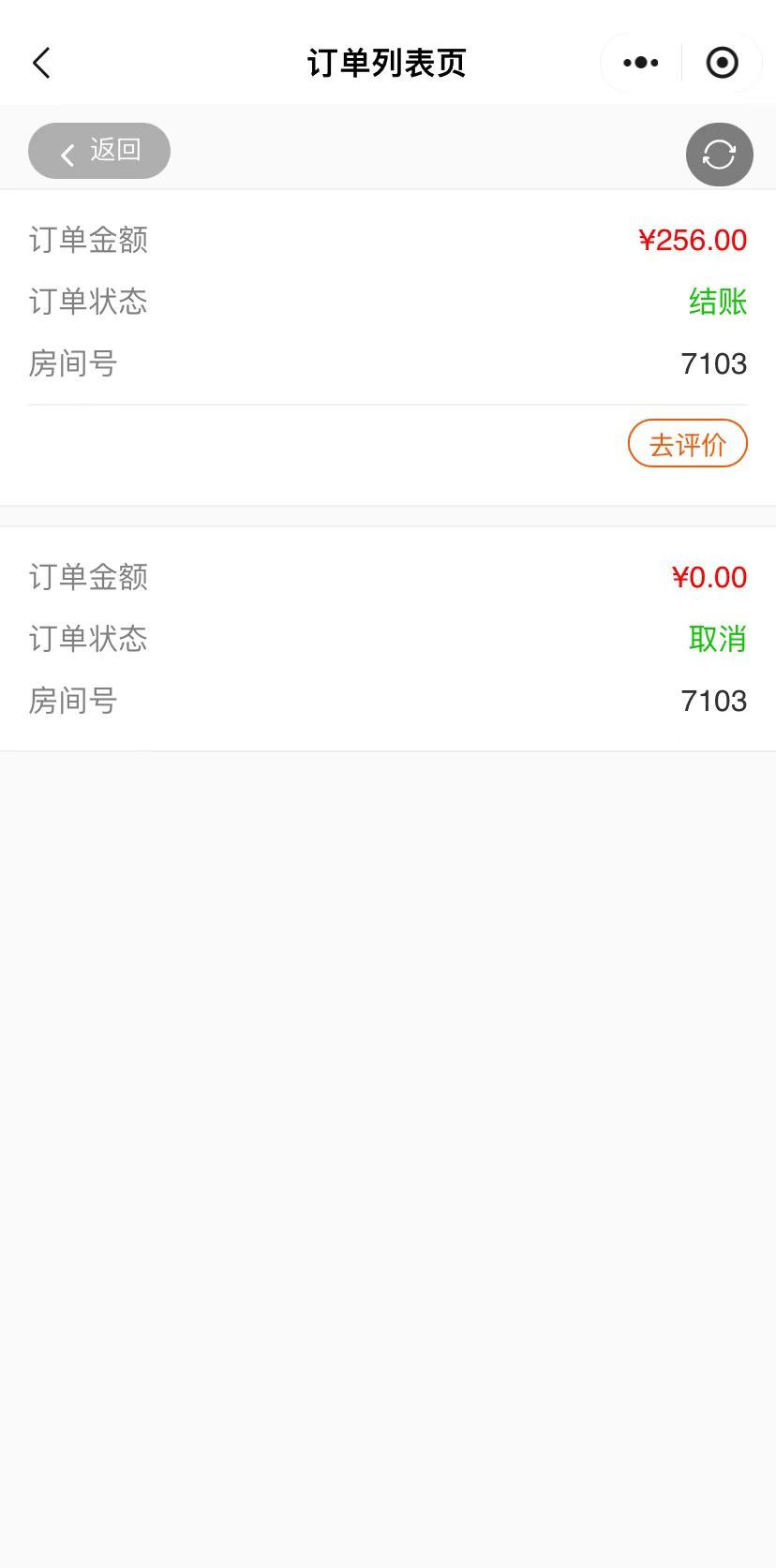
Task: Open the ¥256.00 order with status 结账
Action: (388, 302)
